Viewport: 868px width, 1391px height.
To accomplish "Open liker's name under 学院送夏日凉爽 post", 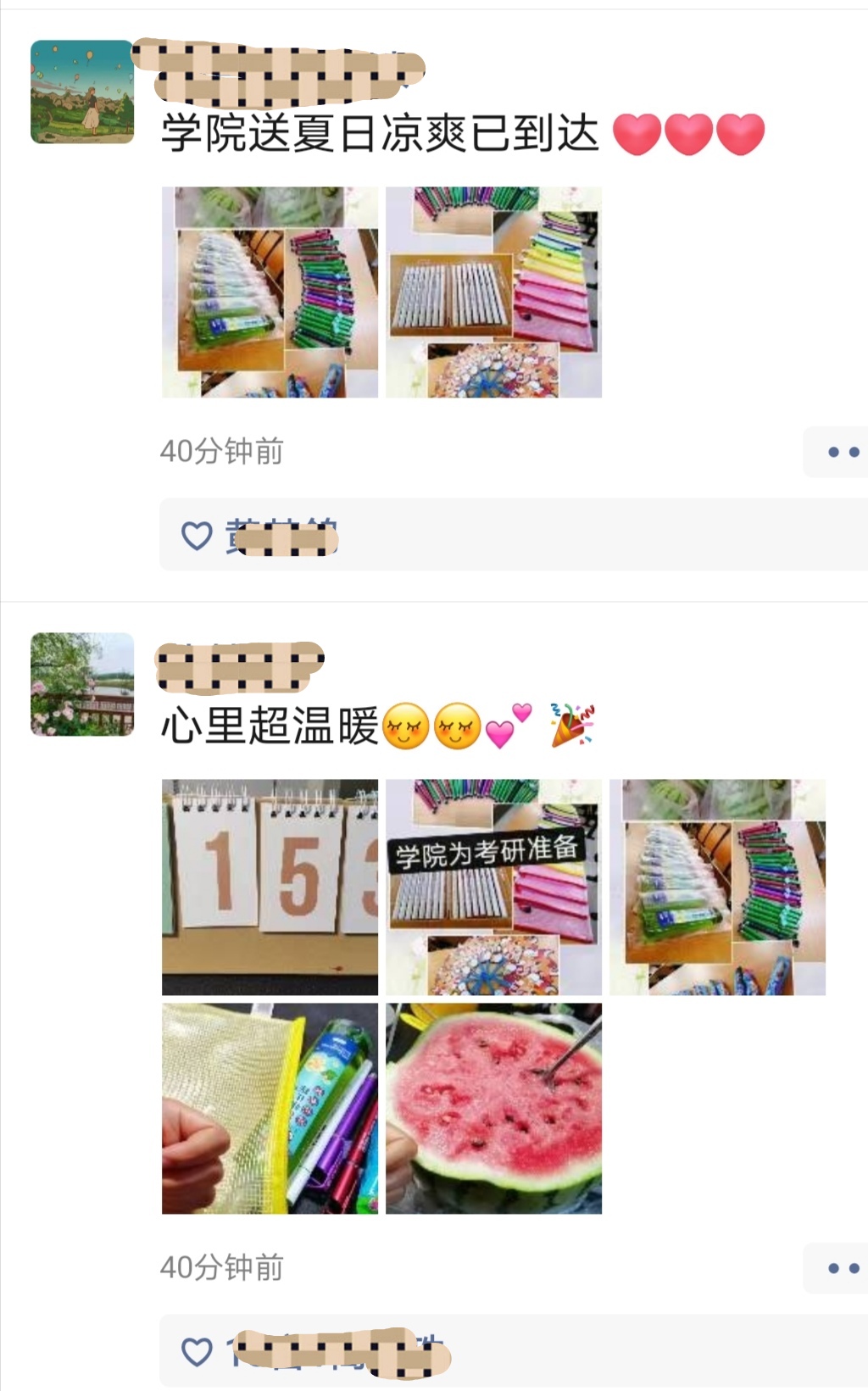I will click(x=281, y=537).
